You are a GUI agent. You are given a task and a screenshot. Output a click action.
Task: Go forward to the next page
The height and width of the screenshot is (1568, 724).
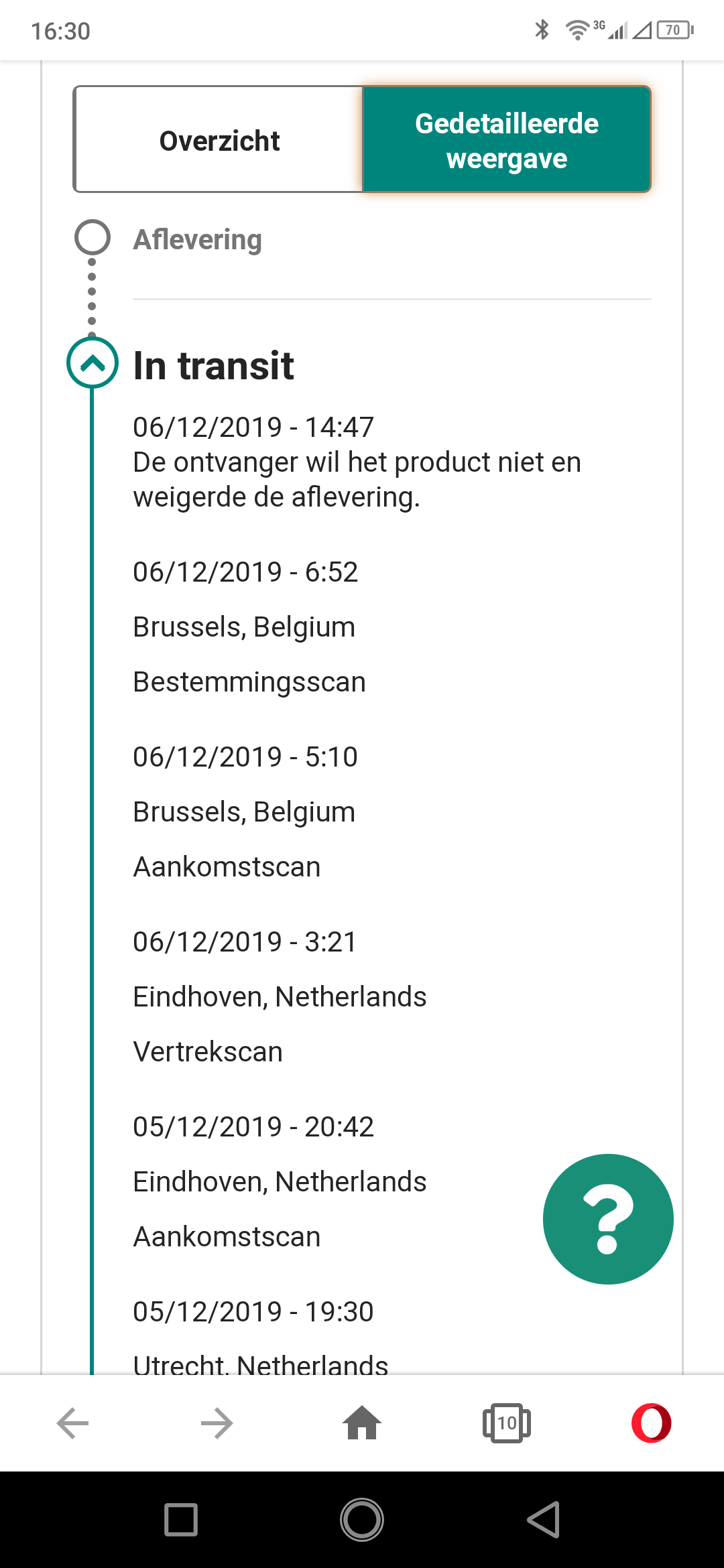click(217, 1423)
